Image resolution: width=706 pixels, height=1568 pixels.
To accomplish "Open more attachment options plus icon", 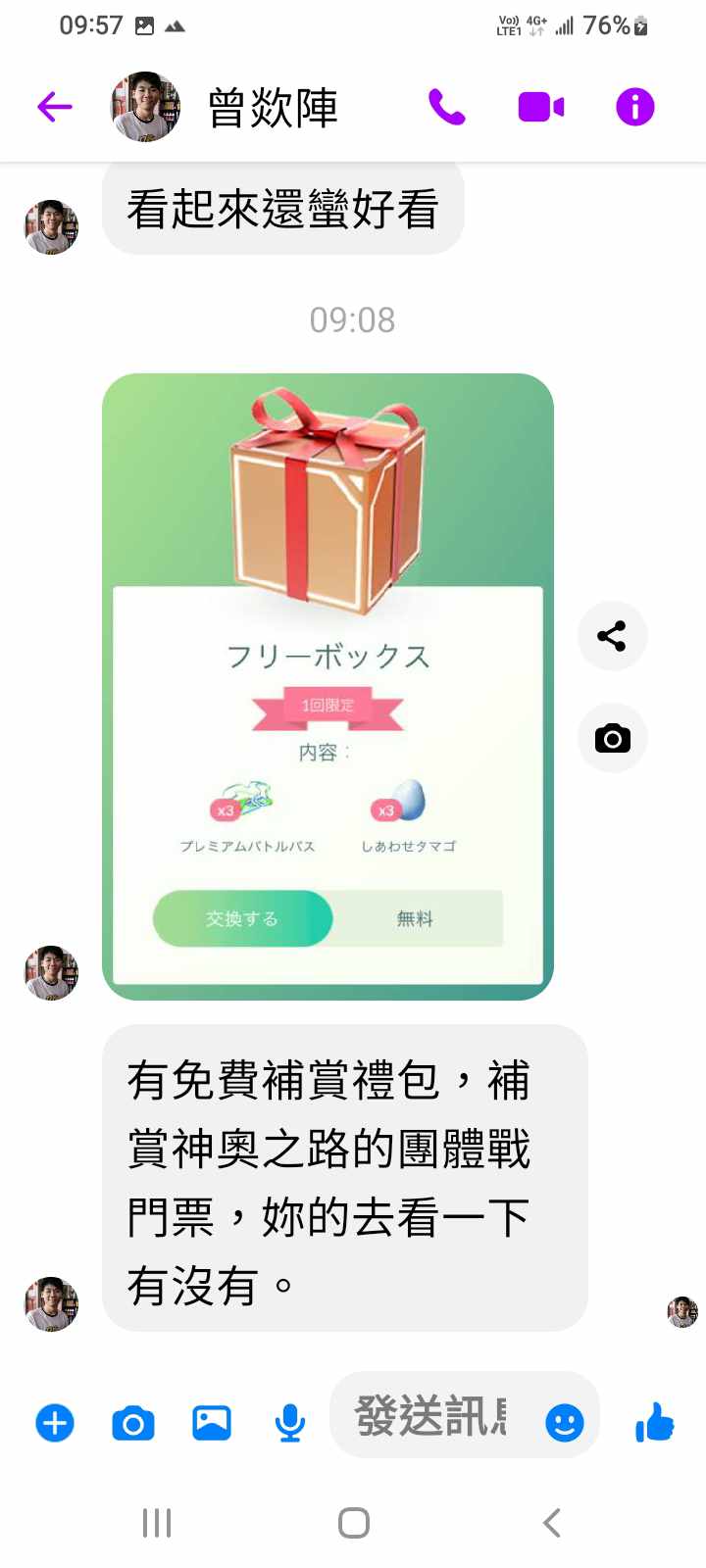I will [55, 1422].
